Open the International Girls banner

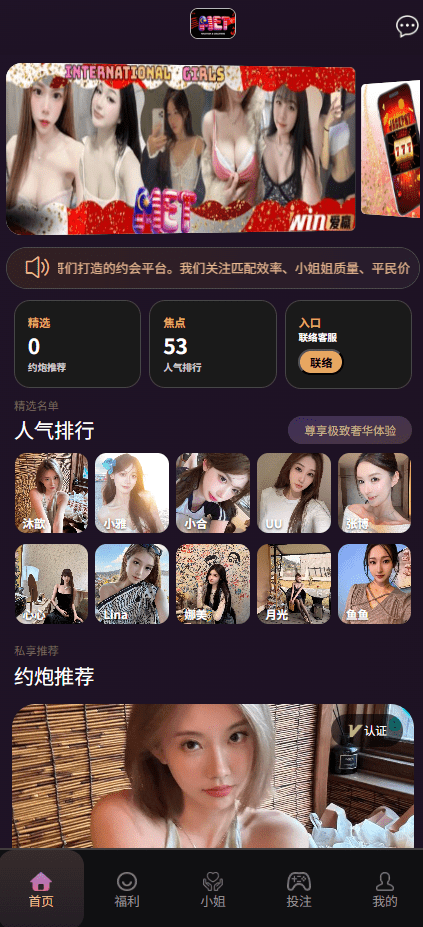click(x=181, y=150)
